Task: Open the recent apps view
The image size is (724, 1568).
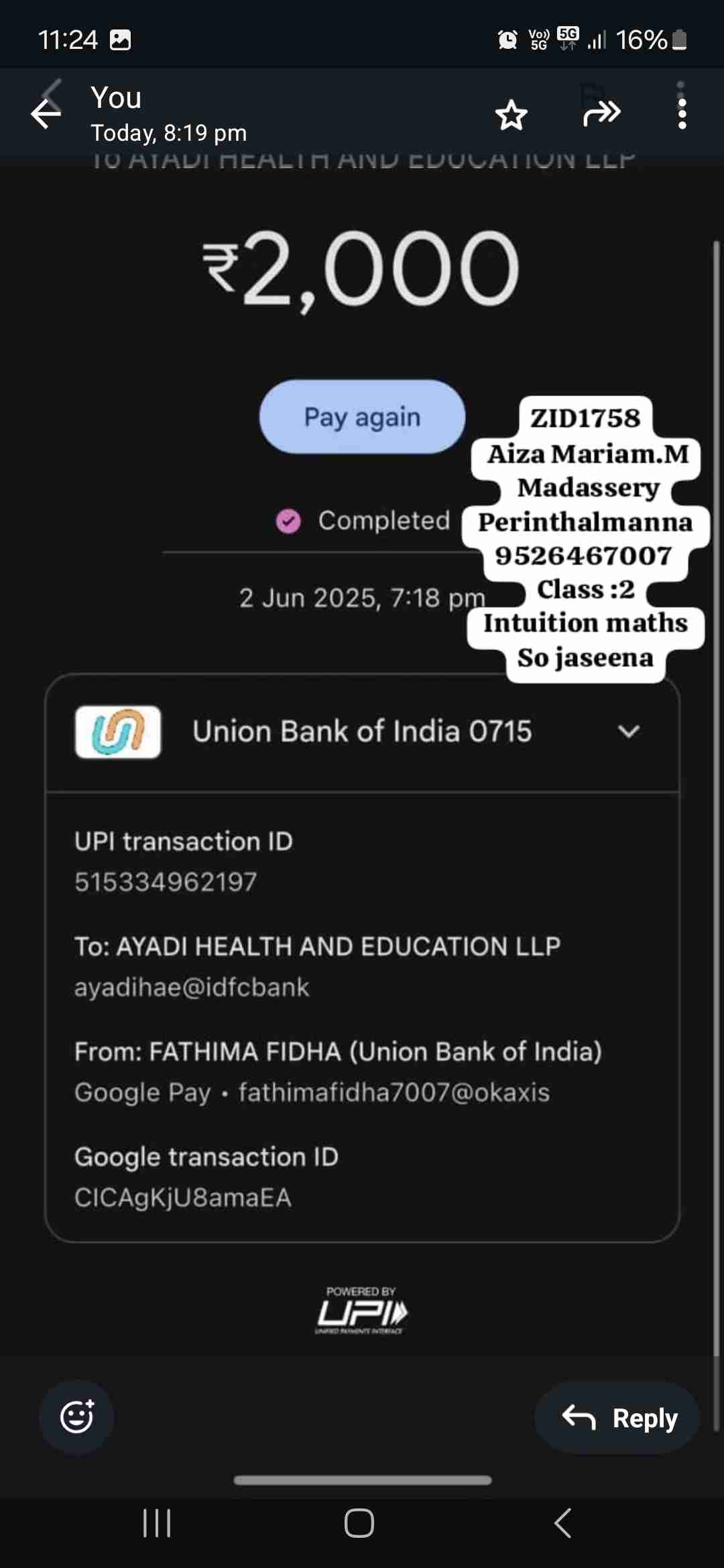Action: [157, 1522]
